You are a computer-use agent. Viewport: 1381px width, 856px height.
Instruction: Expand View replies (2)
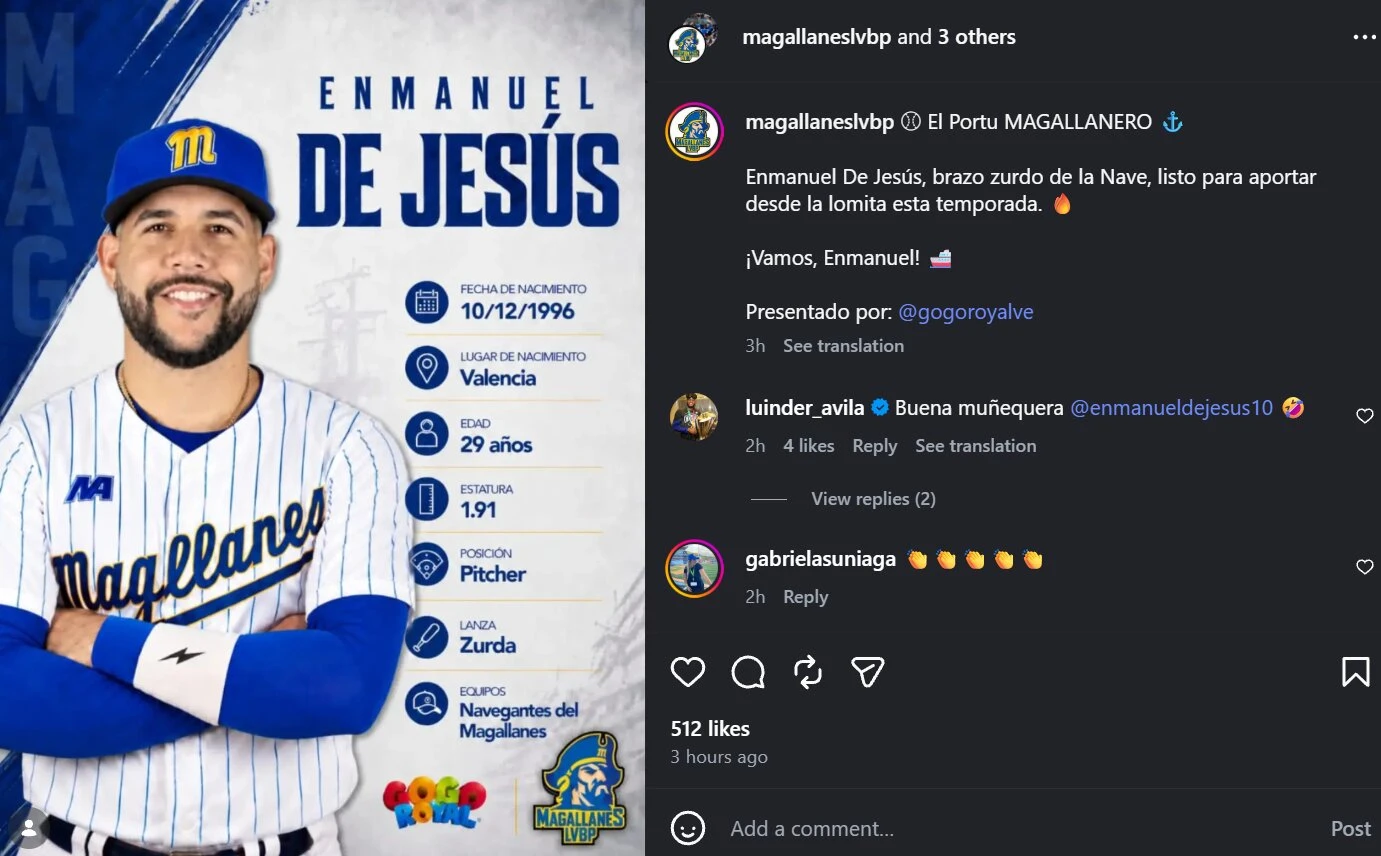pos(873,499)
